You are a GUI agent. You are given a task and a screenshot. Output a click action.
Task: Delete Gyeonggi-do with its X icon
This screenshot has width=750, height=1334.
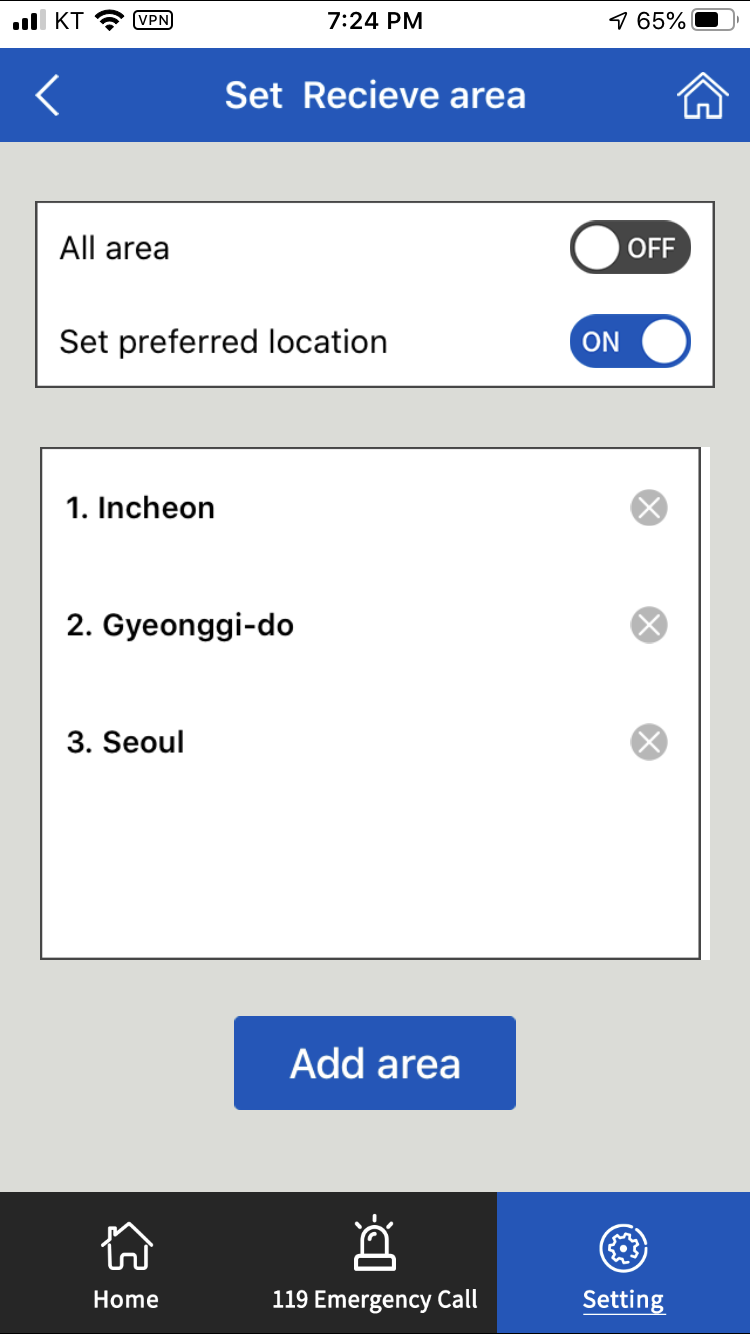click(648, 624)
